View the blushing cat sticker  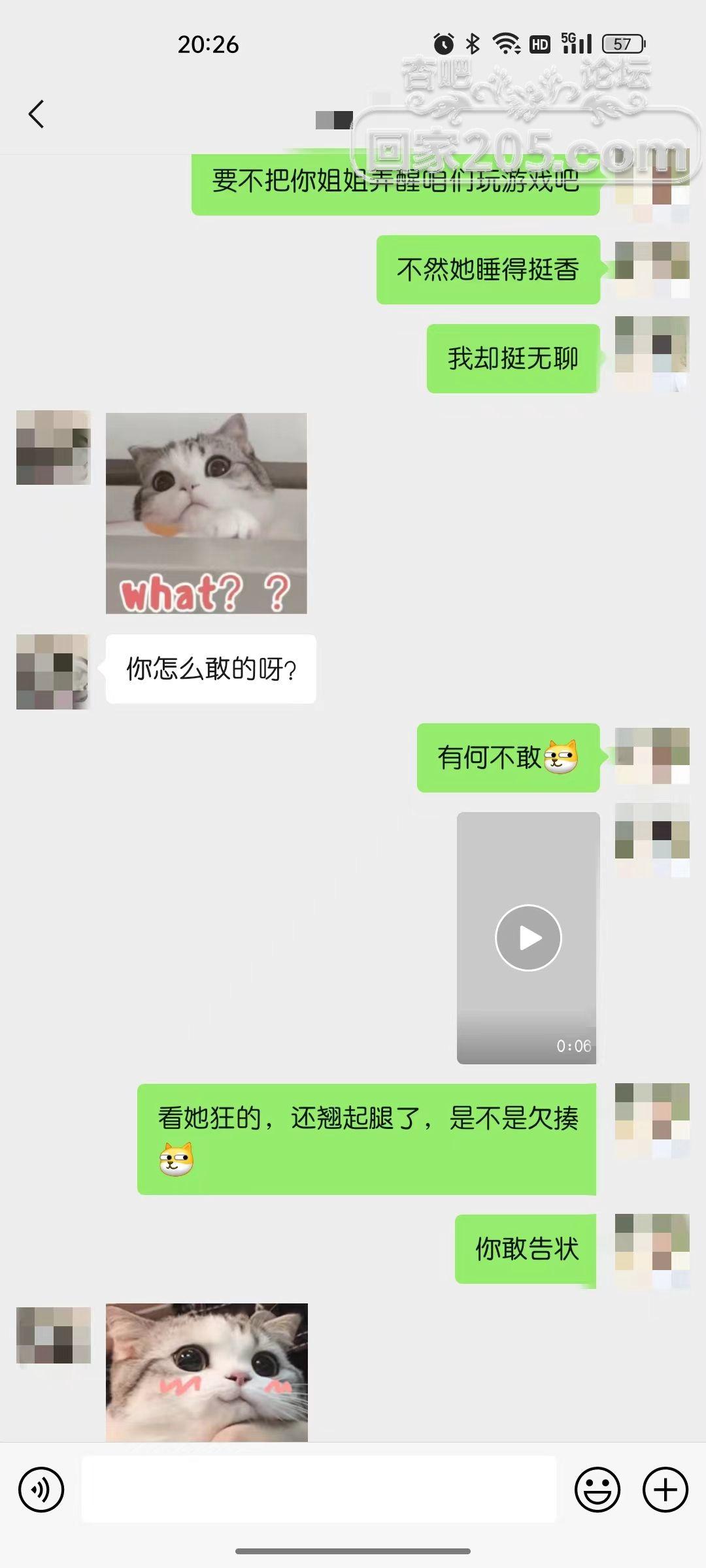coord(207,1371)
